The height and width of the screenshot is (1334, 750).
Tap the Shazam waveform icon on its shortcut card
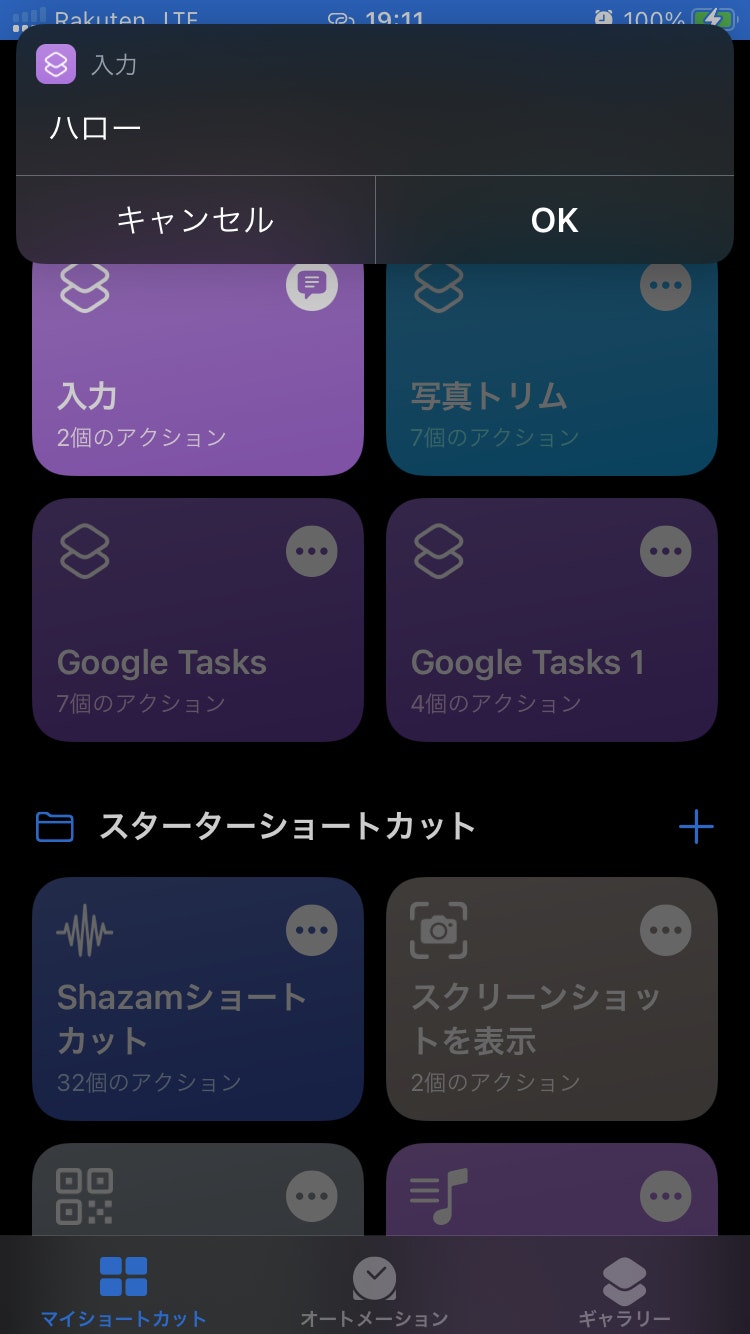pyautogui.click(x=86, y=931)
